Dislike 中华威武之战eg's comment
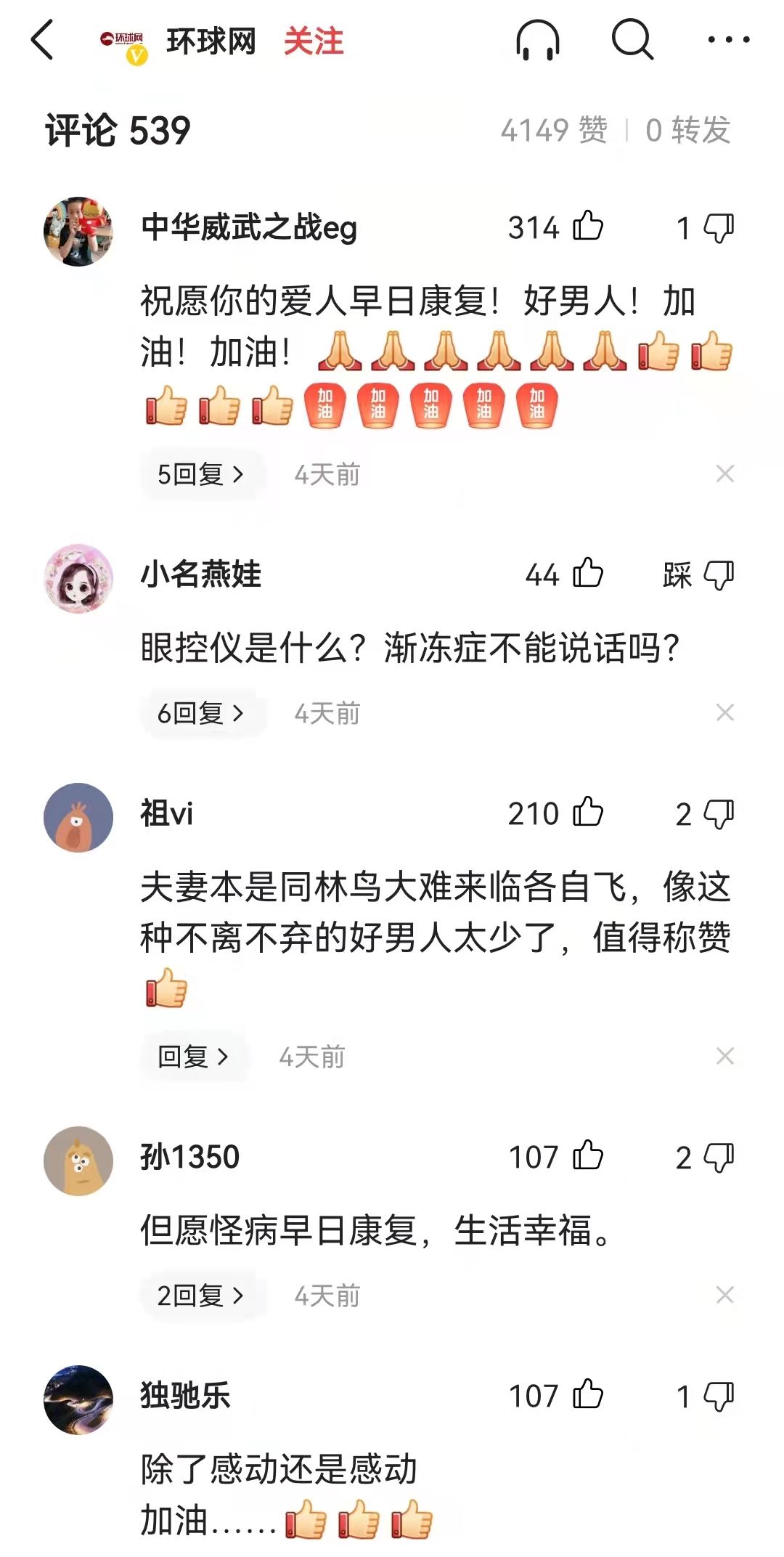Screen dimensions: 784x1557 coord(719,228)
